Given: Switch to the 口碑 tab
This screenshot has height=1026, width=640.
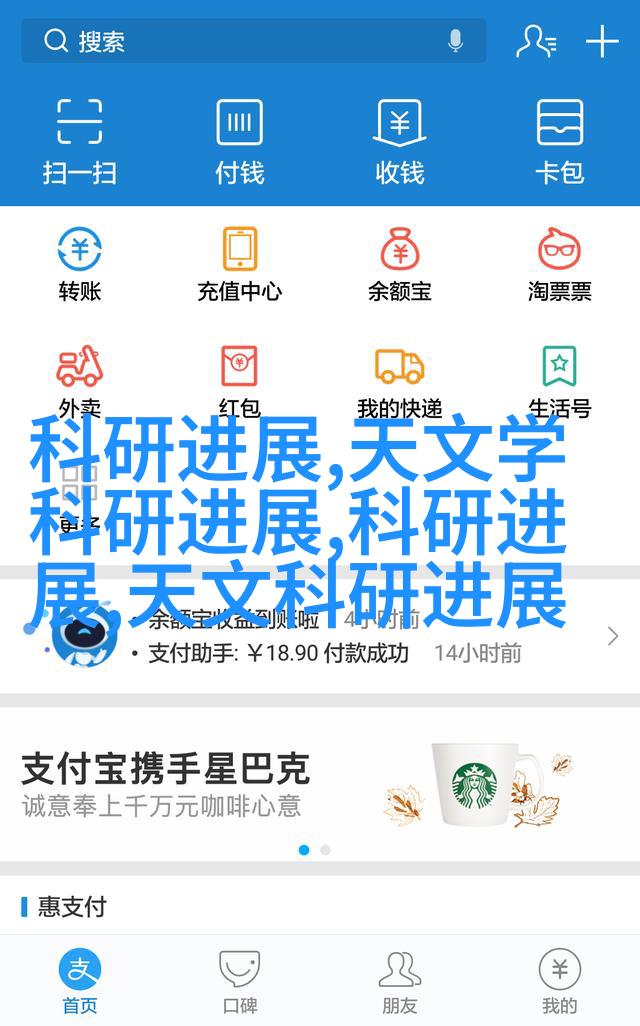Looking at the screenshot, I should pyautogui.click(x=240, y=982).
